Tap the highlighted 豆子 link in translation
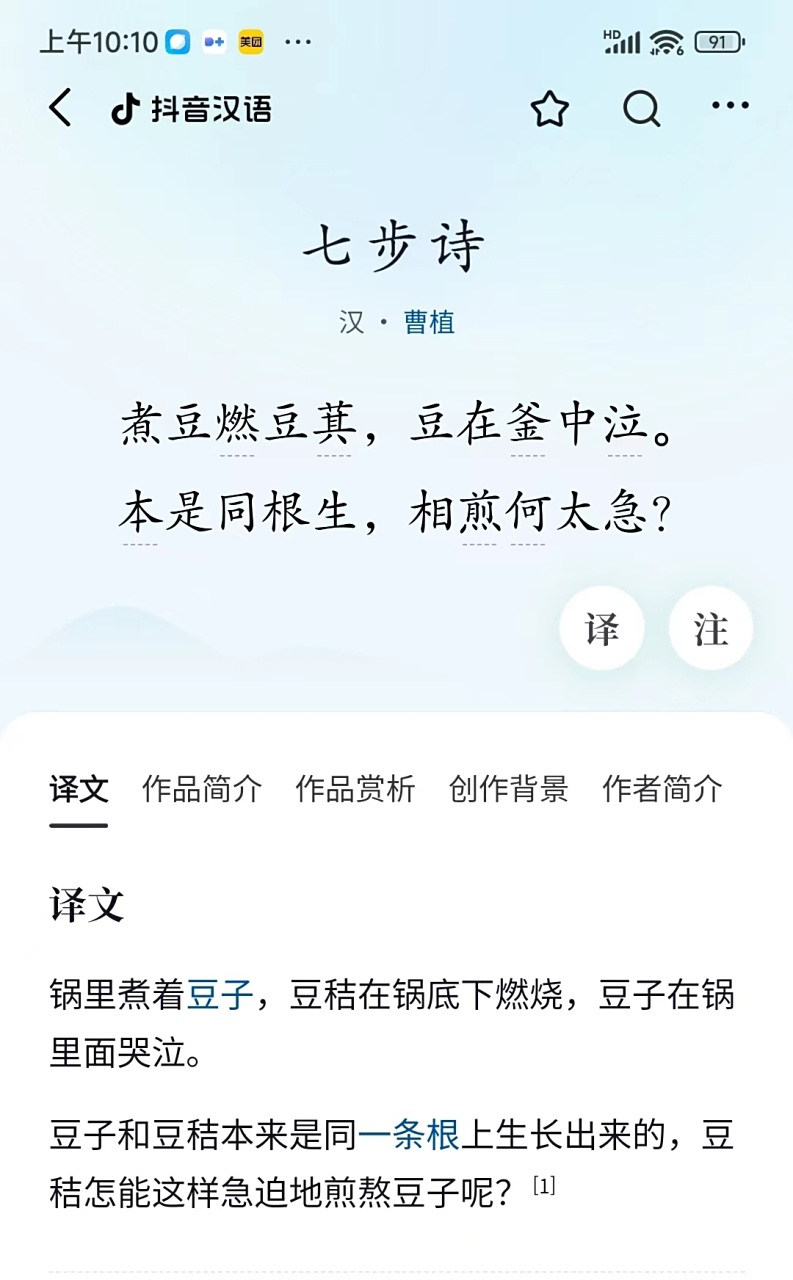This screenshot has width=793, height=1280. tap(219, 995)
